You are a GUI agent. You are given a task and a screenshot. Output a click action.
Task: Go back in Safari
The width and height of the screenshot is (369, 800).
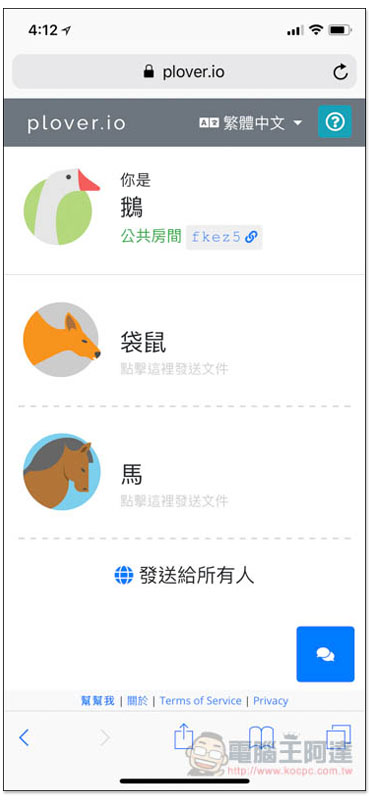pyautogui.click(x=24, y=738)
